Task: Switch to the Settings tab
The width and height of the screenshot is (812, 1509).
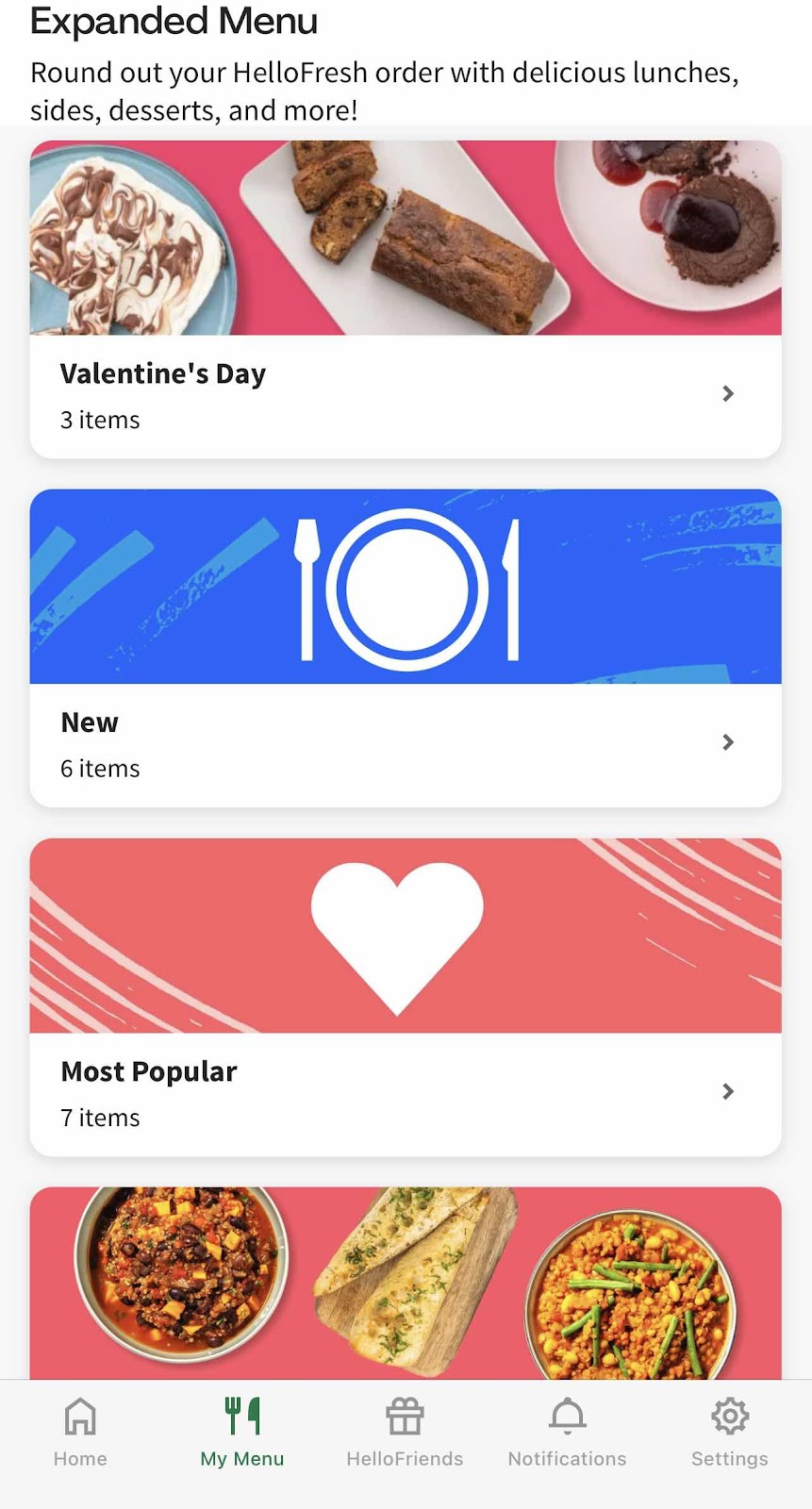Action: coord(729,1432)
